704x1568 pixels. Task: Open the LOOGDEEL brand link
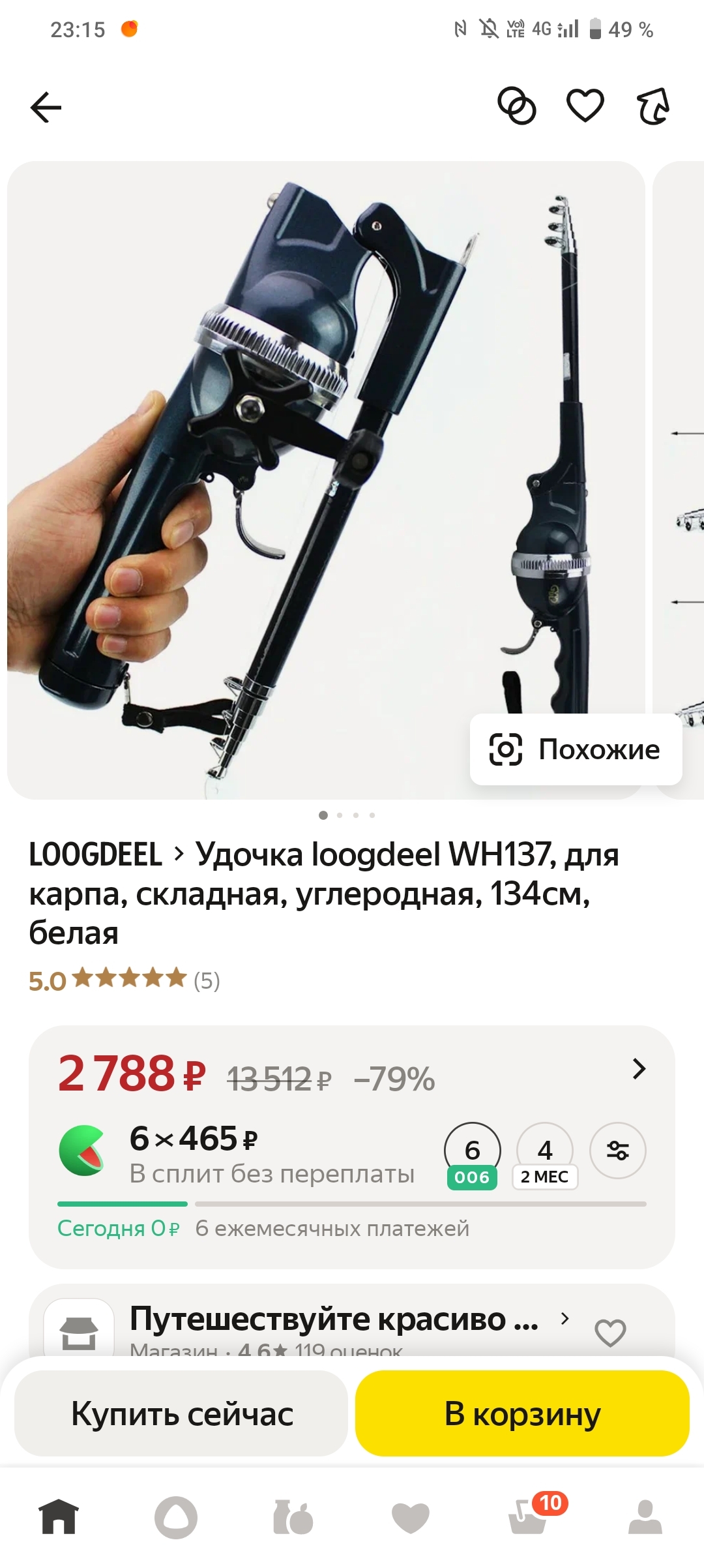click(96, 854)
